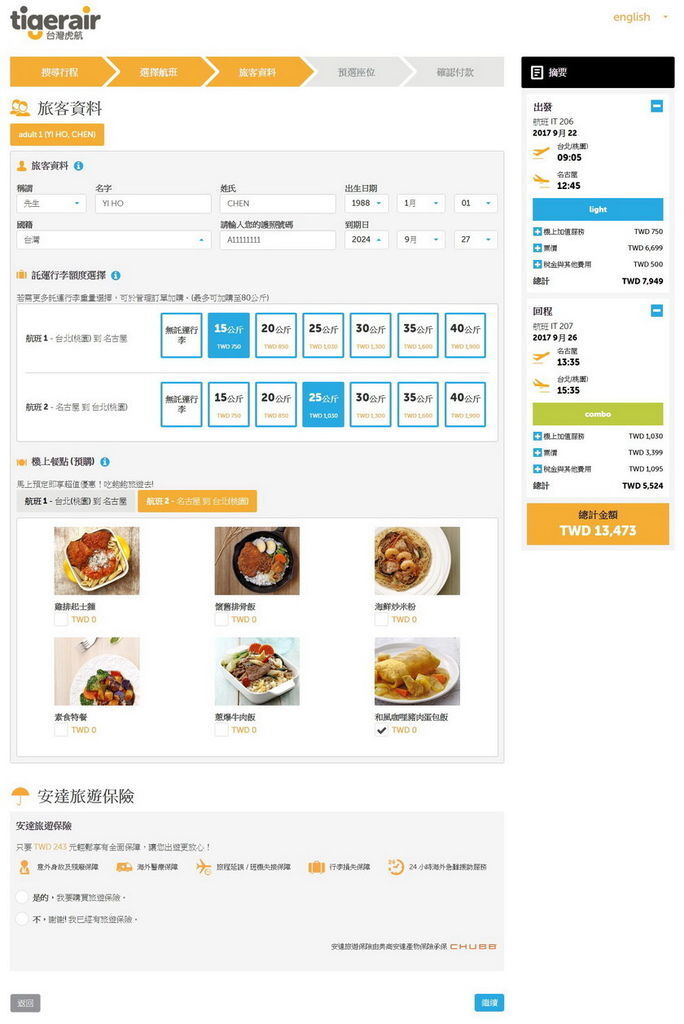Open the birth year dropdown showing 1988
The height and width of the screenshot is (1024, 684).
pos(366,203)
